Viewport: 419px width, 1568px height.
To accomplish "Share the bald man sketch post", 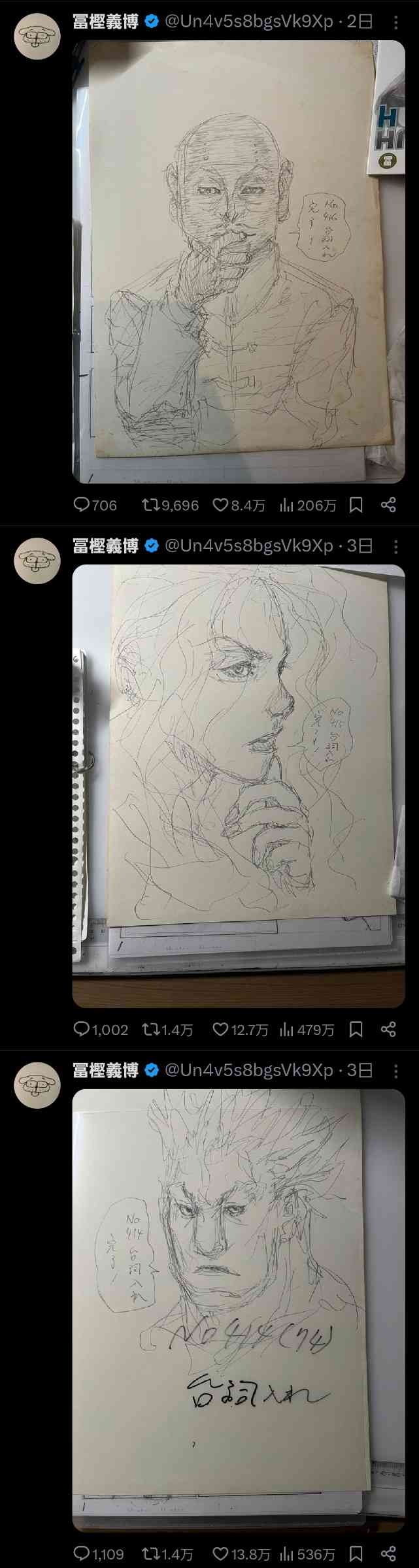I will [388, 504].
